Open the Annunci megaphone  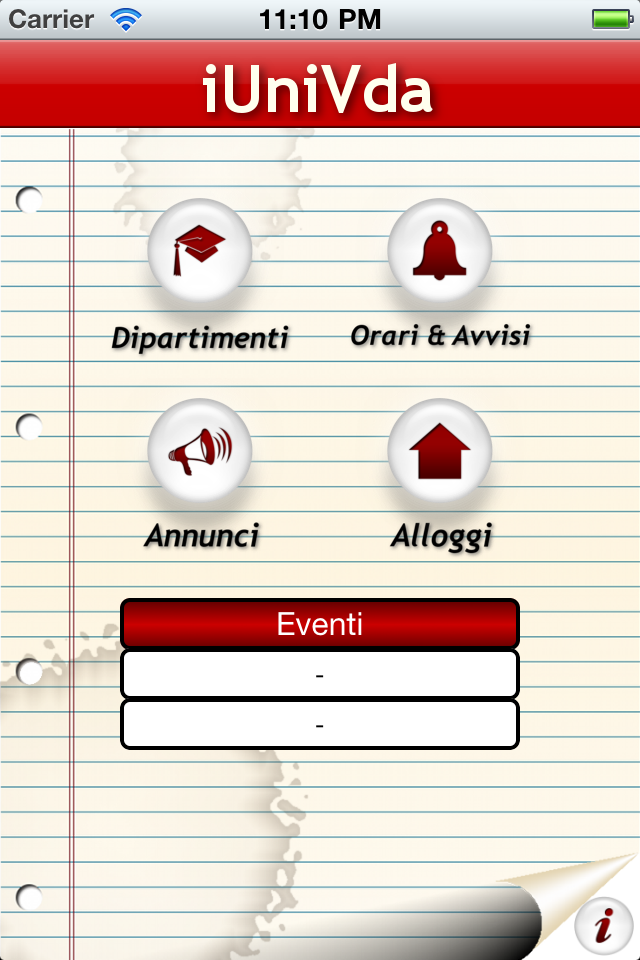click(199, 451)
